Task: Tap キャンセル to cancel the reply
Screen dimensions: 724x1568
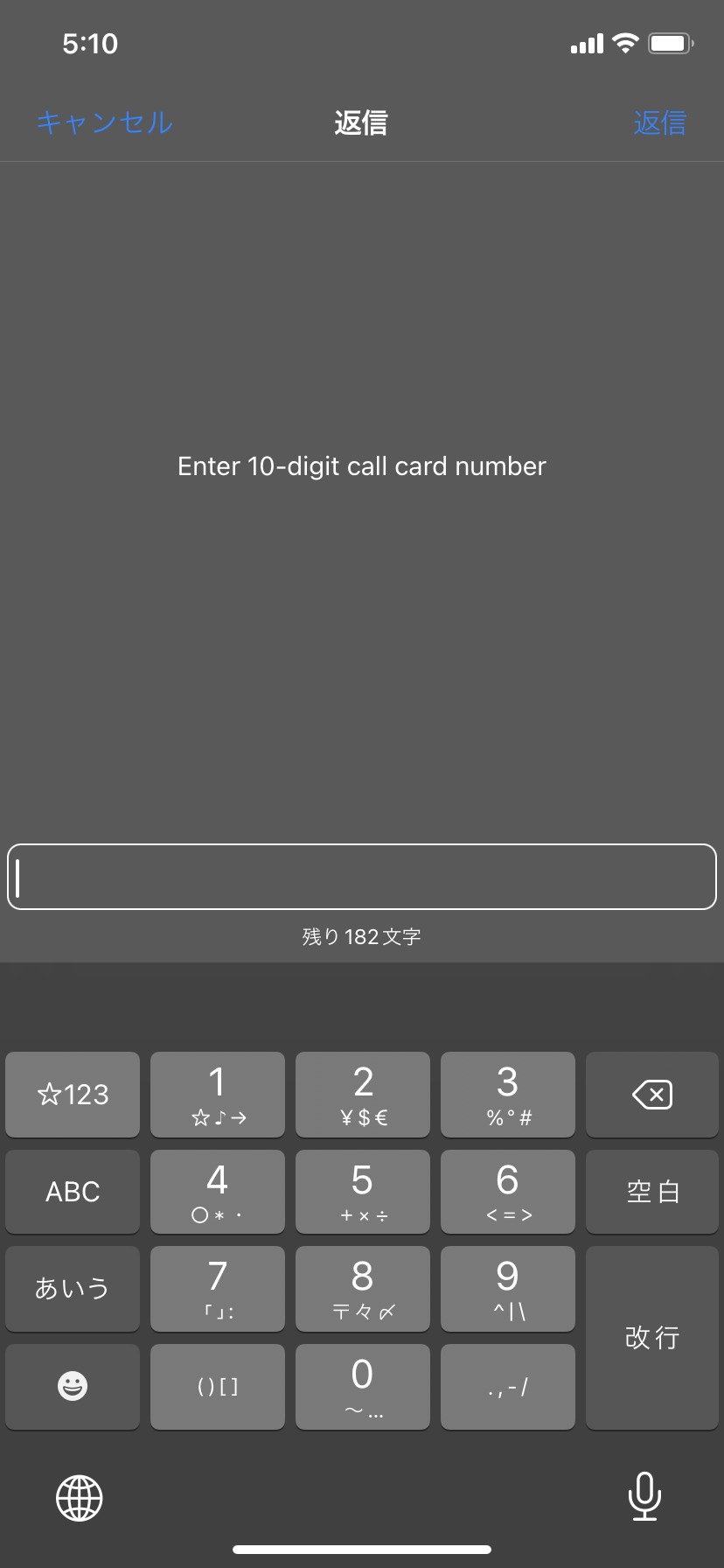Action: [104, 122]
